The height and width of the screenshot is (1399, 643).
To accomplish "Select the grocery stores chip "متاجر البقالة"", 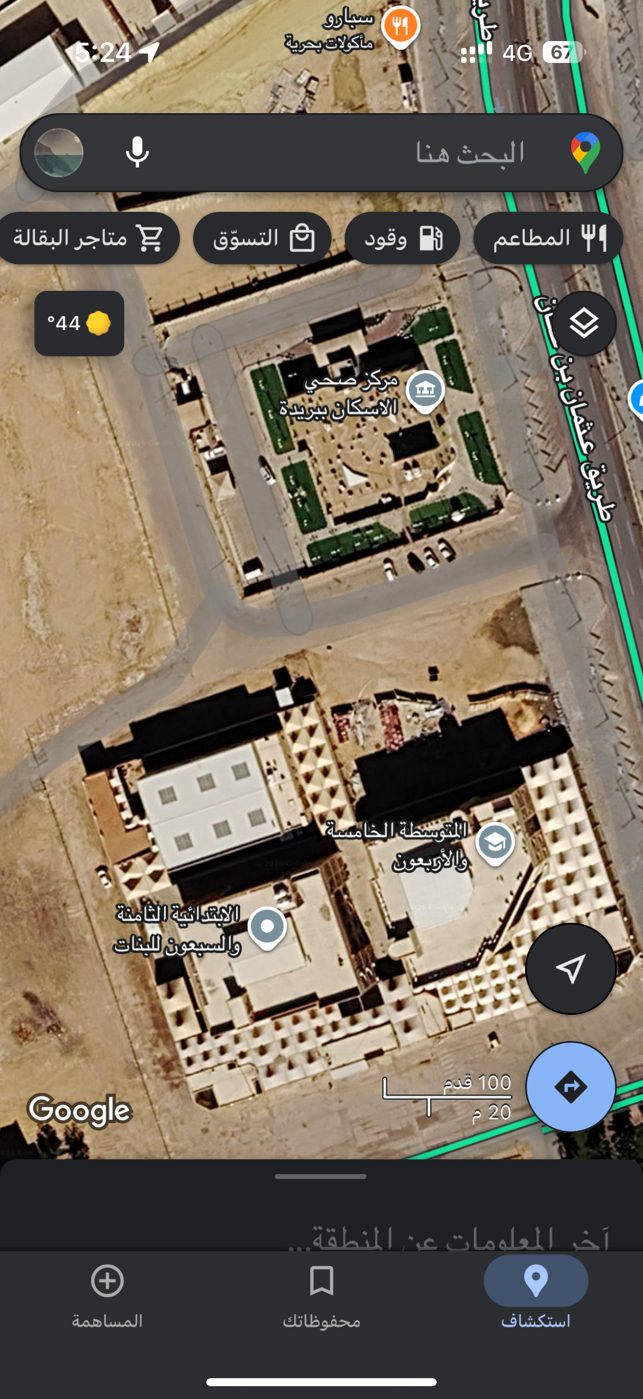I will point(89,238).
